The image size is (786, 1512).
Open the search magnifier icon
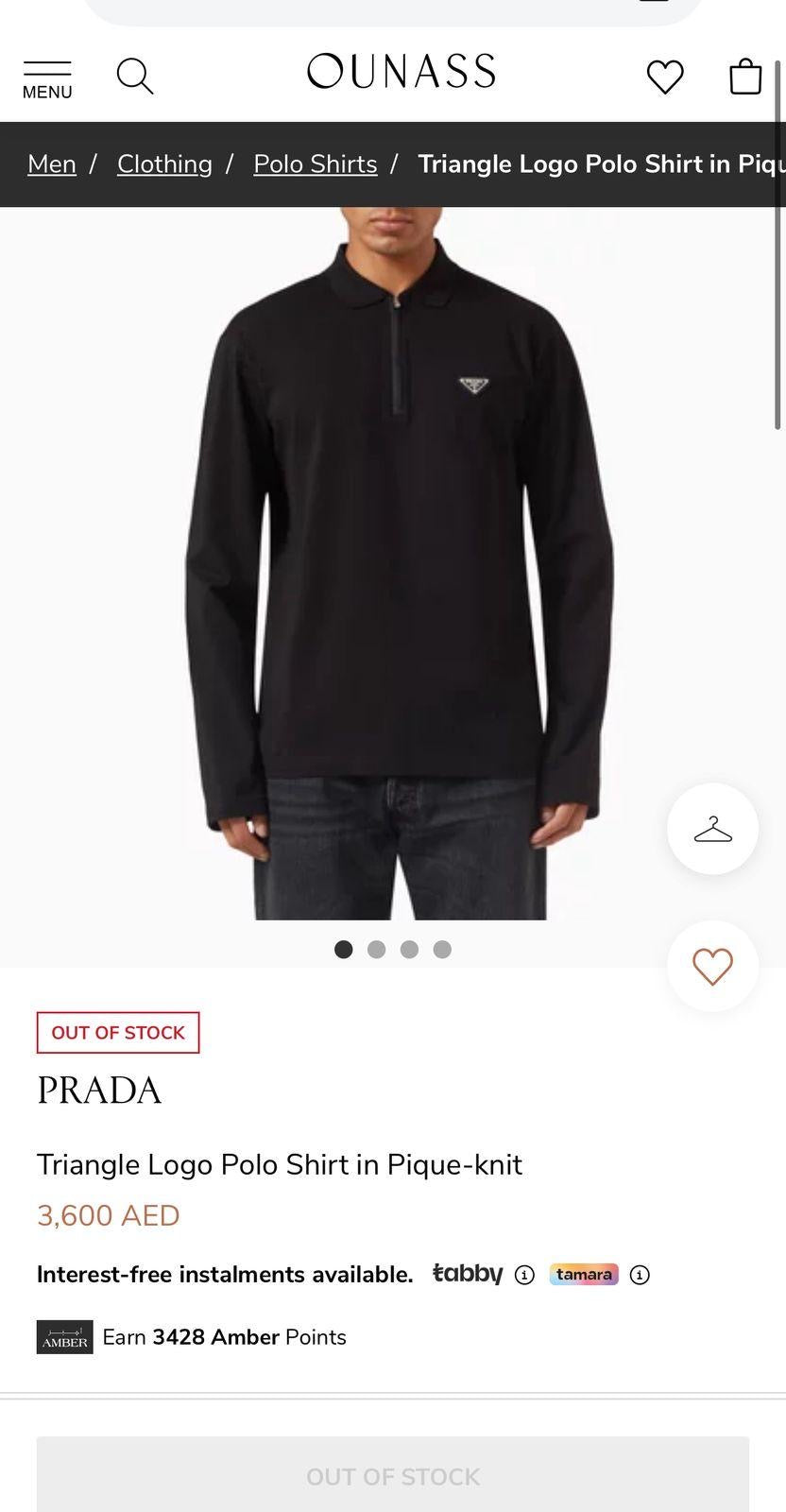134,76
